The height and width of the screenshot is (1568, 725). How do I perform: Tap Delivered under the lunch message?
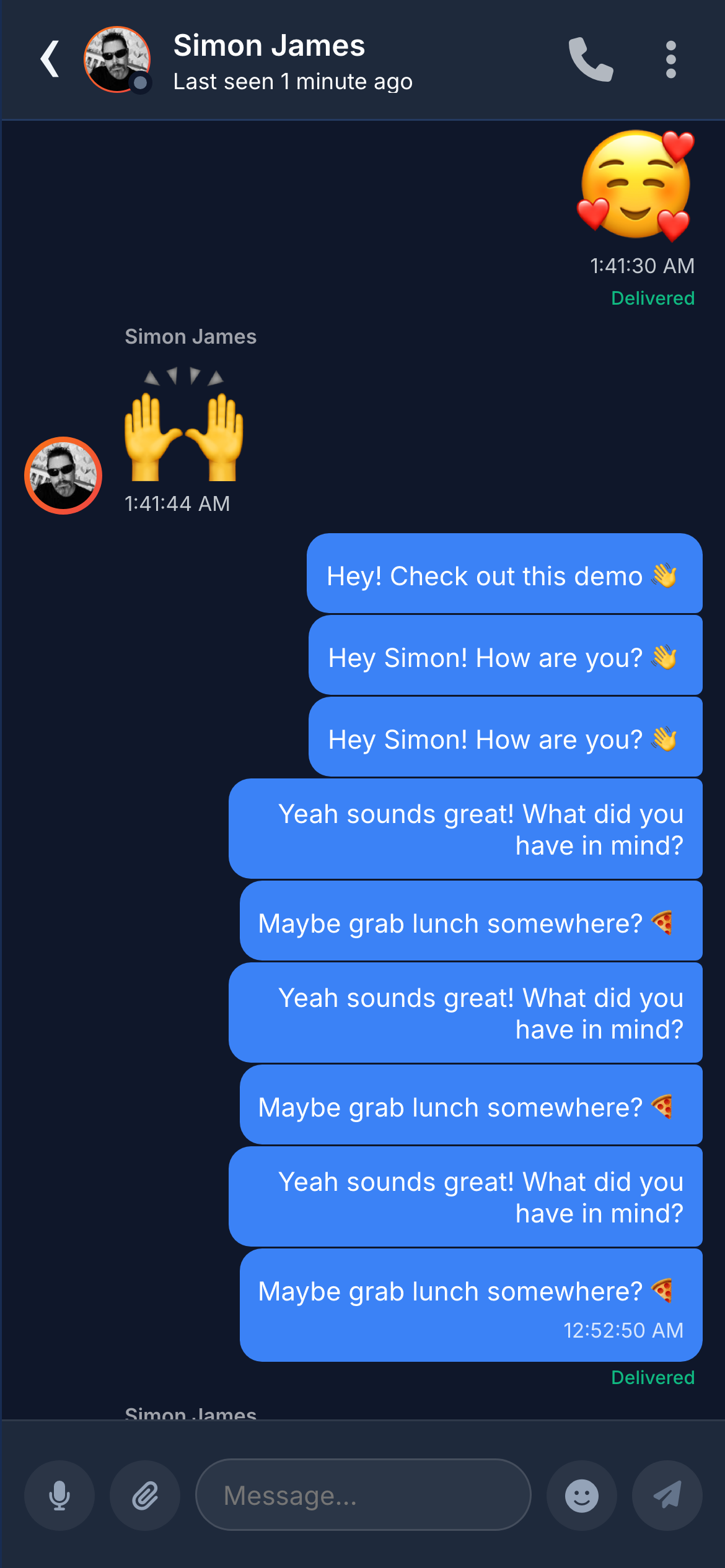tap(652, 1377)
